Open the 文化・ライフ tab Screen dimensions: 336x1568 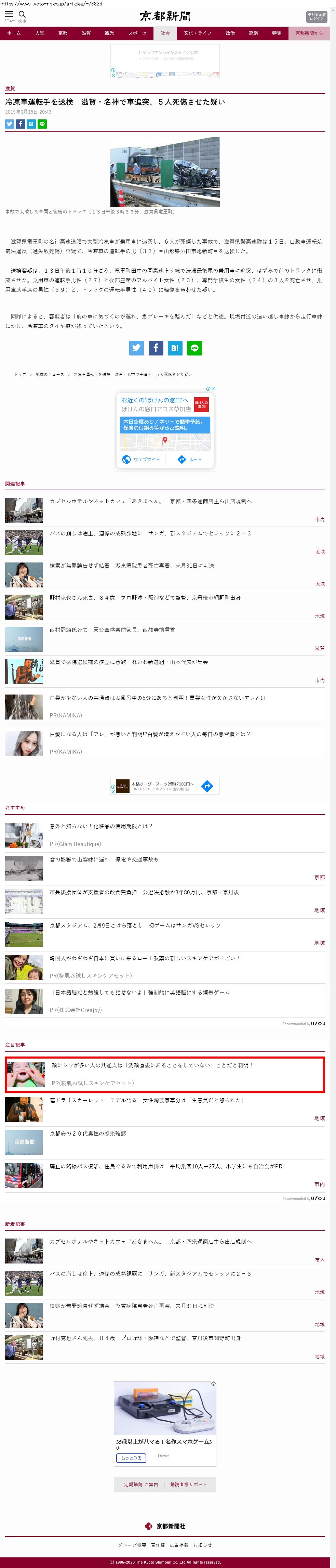(198, 33)
